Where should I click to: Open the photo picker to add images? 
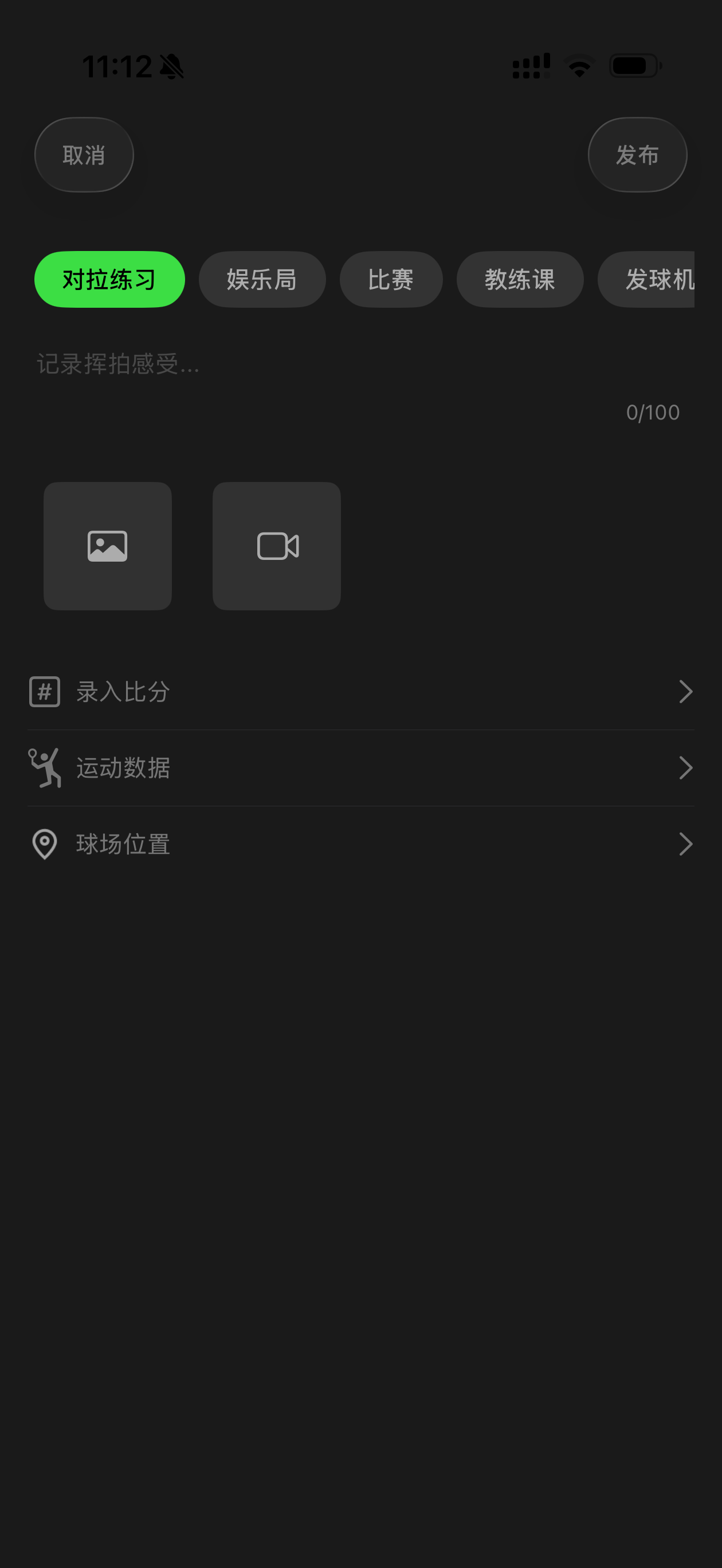107,546
